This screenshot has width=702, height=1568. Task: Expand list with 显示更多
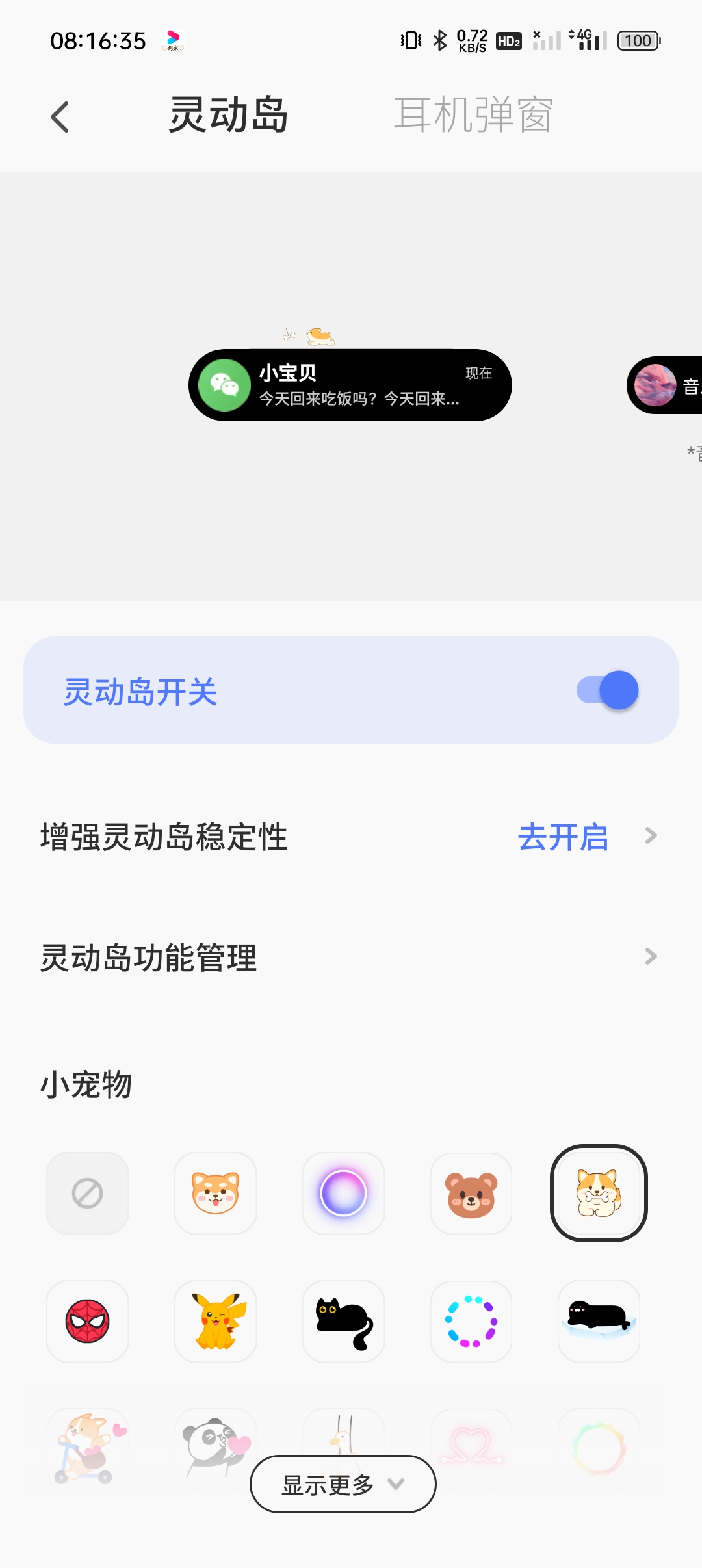pos(343,1485)
